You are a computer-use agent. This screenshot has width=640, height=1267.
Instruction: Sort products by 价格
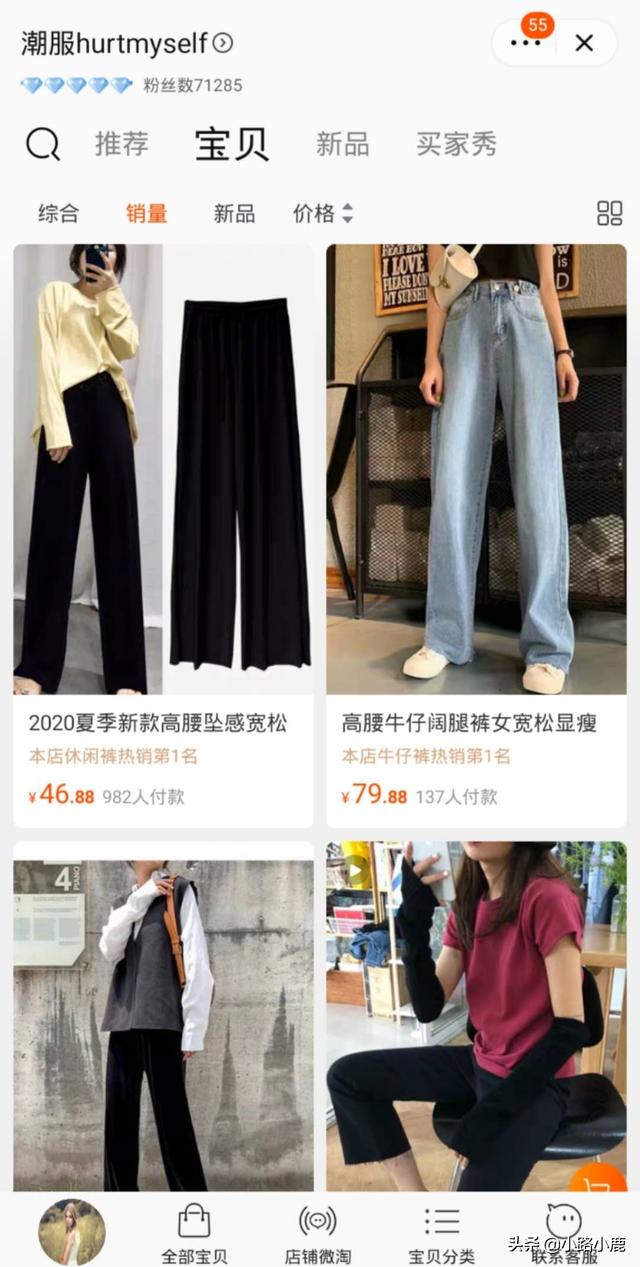pyautogui.click(x=322, y=213)
